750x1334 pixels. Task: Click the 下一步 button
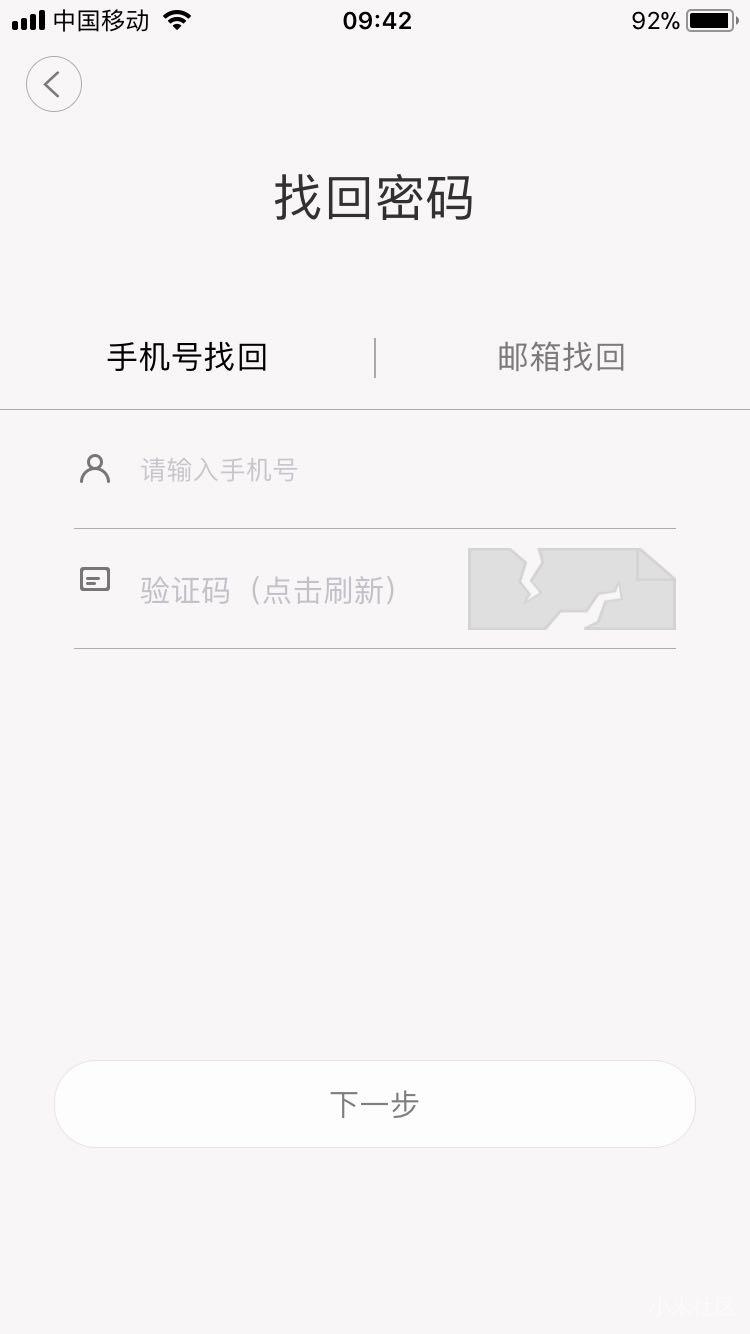(375, 1103)
